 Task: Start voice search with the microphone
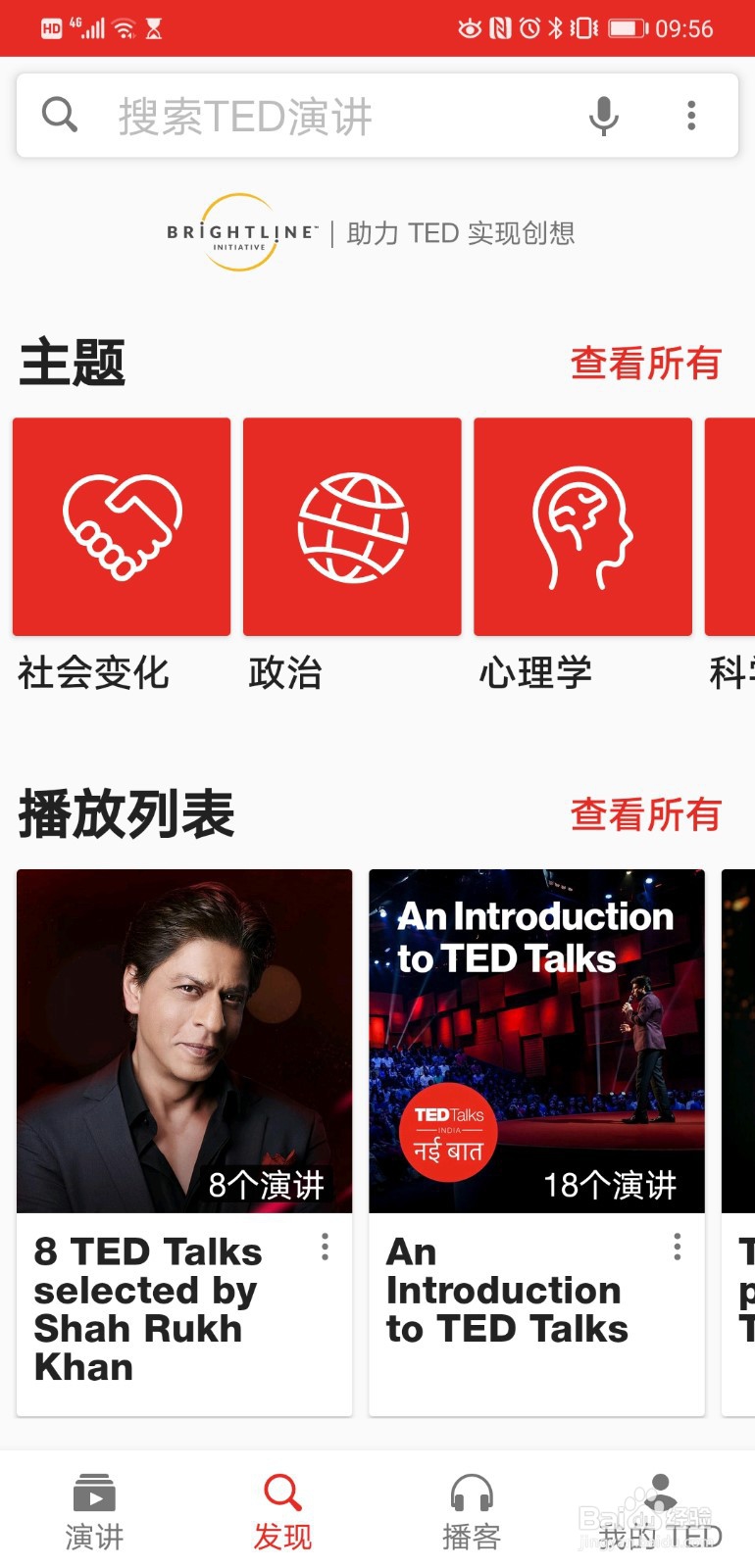point(603,117)
